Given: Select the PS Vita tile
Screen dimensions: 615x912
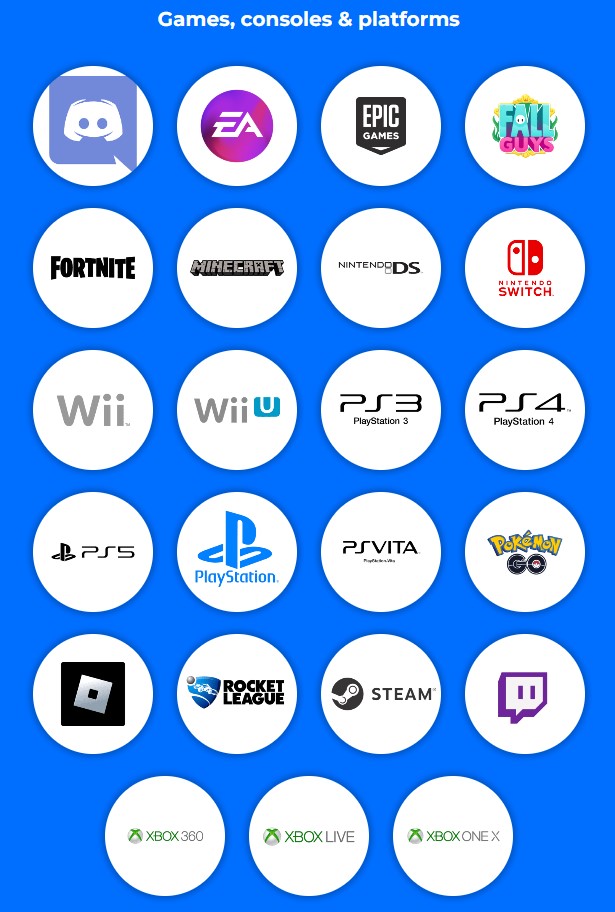Looking at the screenshot, I should [x=381, y=552].
